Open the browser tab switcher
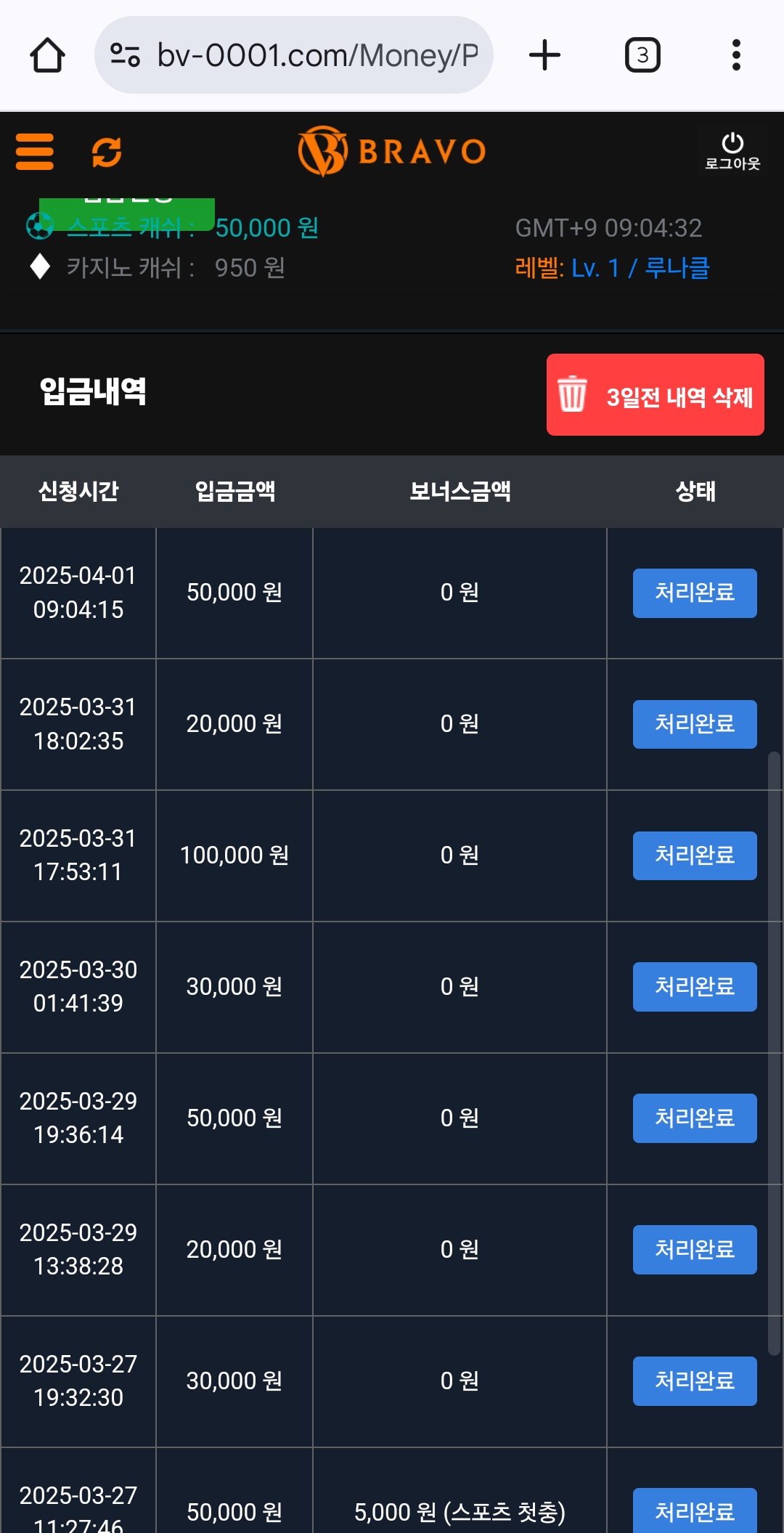Viewport: 784px width, 1533px height. [642, 55]
